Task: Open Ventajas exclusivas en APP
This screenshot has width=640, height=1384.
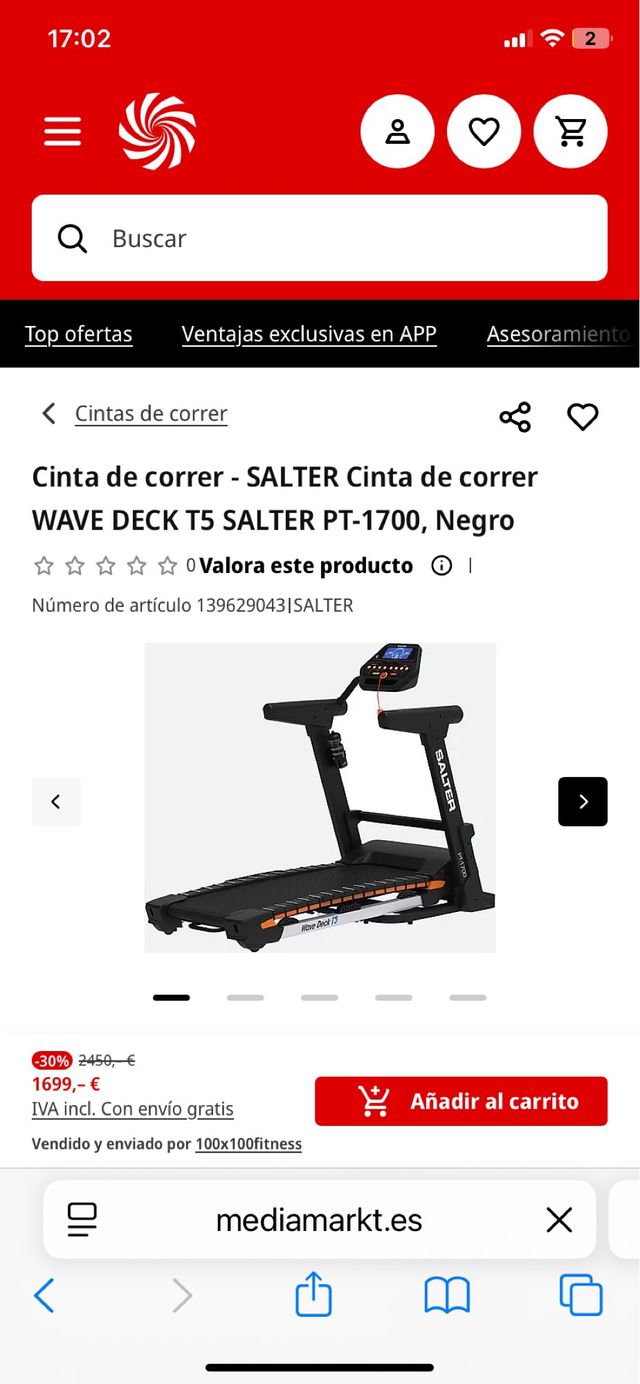Action: coord(309,334)
